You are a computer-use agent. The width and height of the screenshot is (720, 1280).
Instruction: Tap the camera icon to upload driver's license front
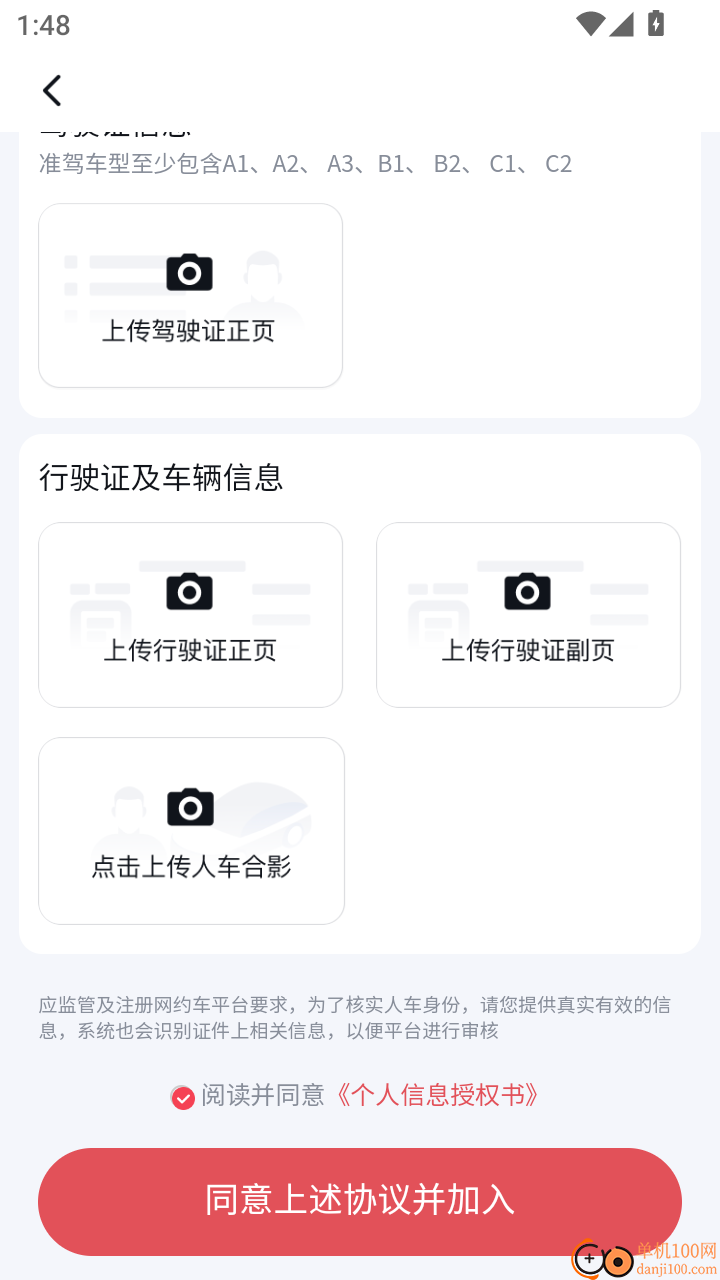(x=190, y=272)
